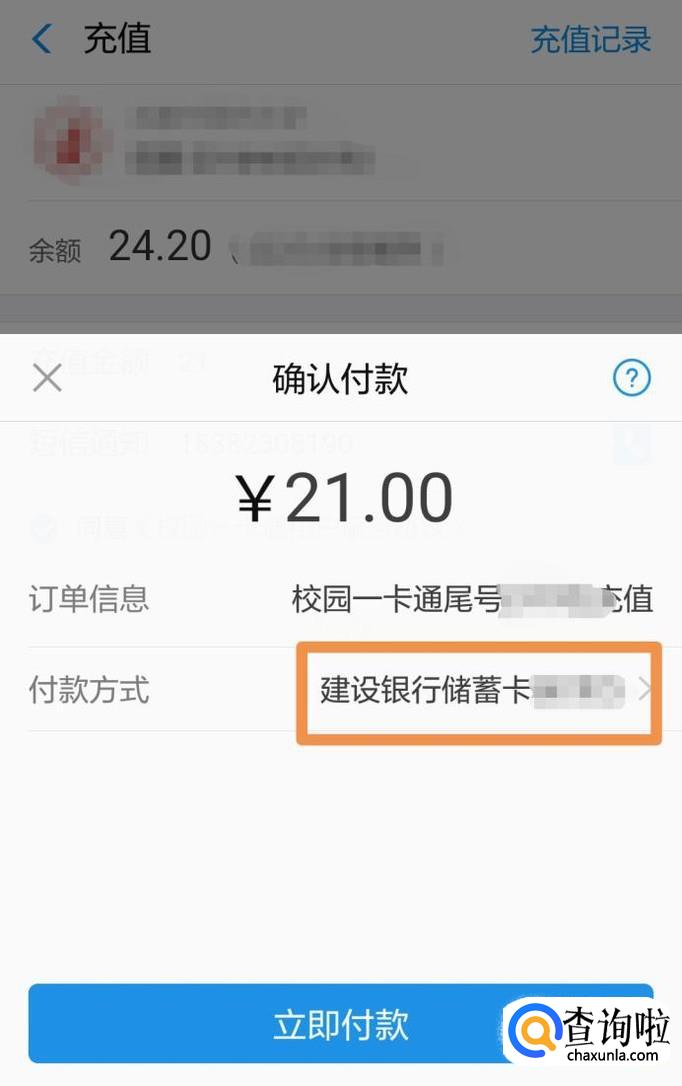Change the 建设银行储蓄卡 payment method
Viewport: 682px width, 1086px height.
point(479,691)
